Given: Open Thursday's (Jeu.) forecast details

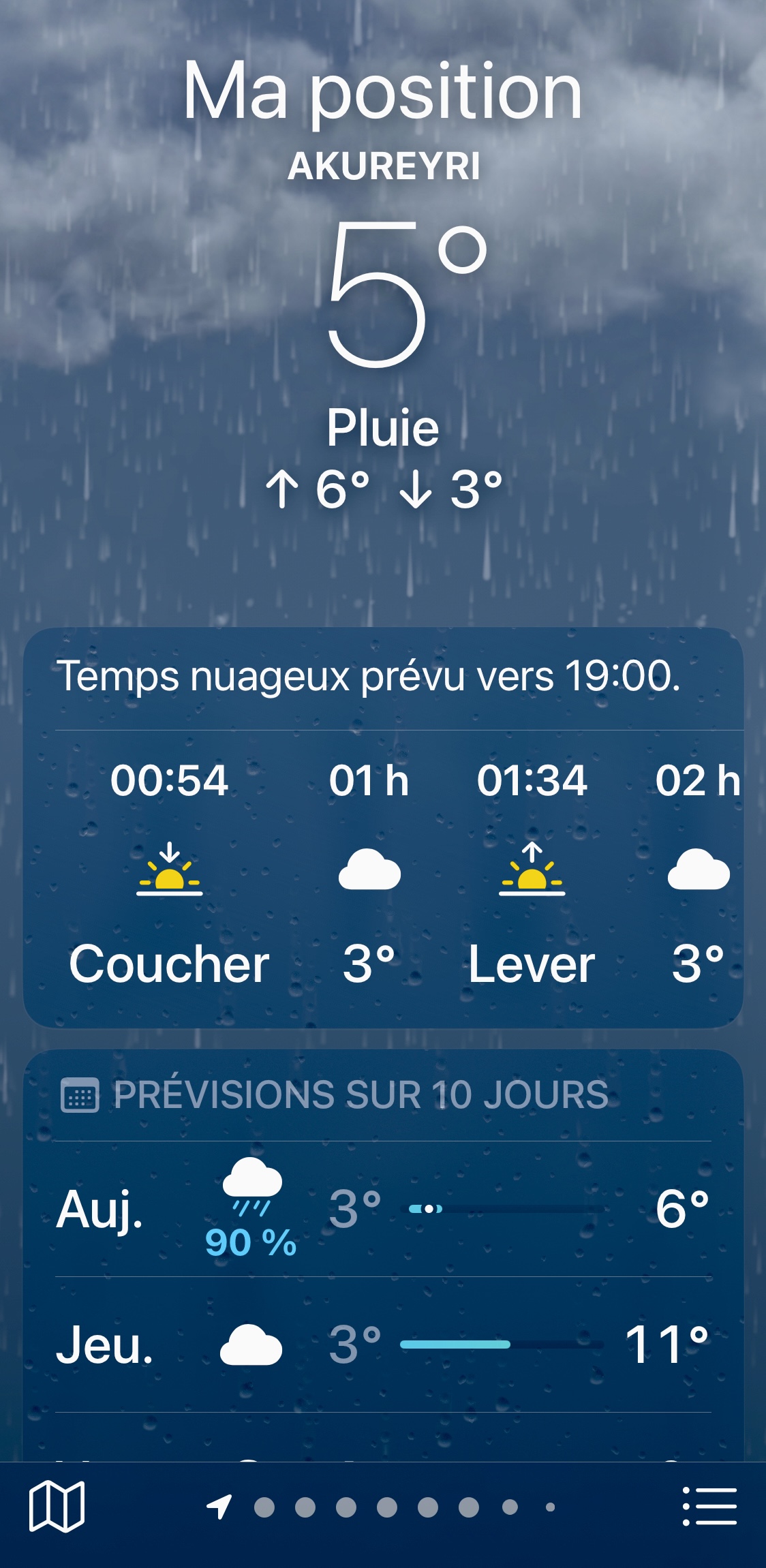Looking at the screenshot, I should (x=383, y=1344).
